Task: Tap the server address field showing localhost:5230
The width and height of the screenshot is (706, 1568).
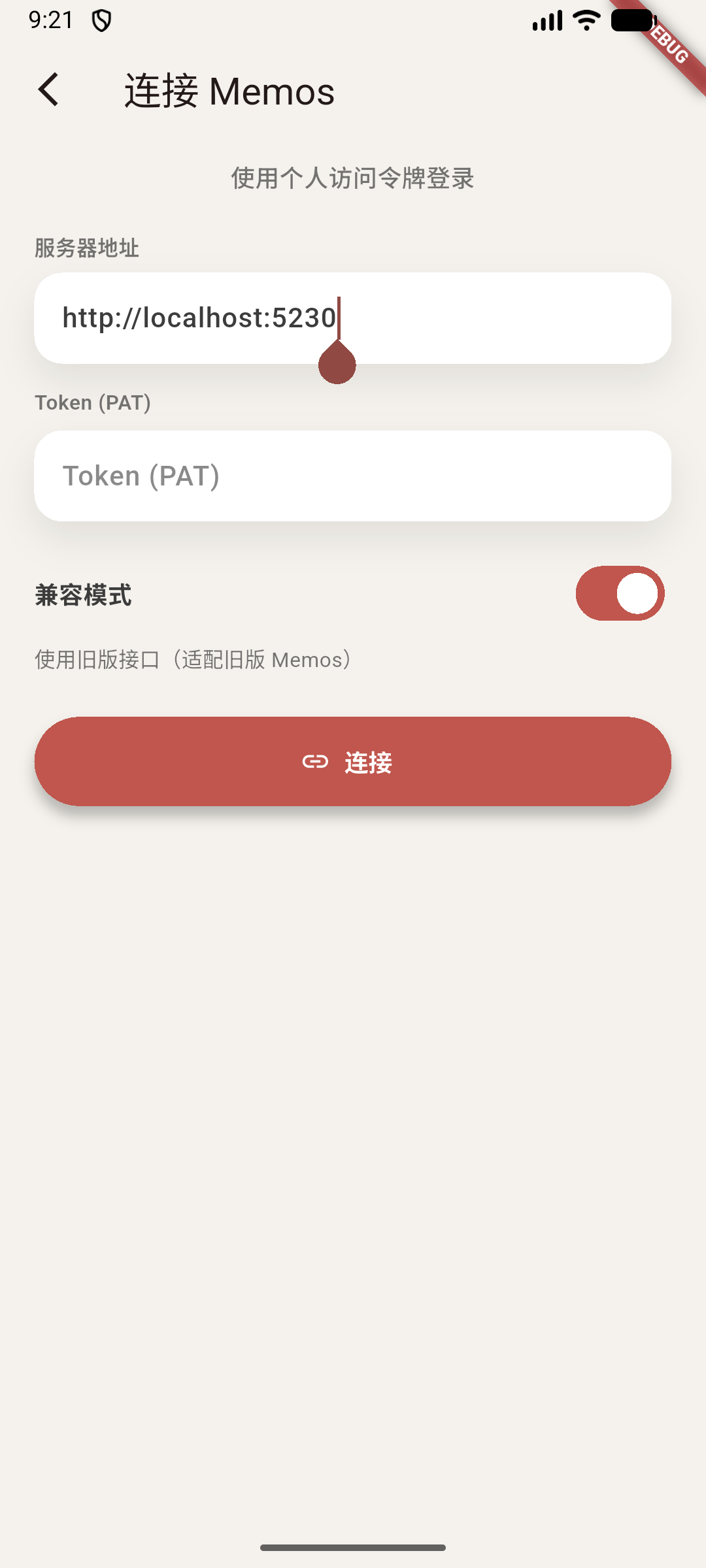Action: 353,318
